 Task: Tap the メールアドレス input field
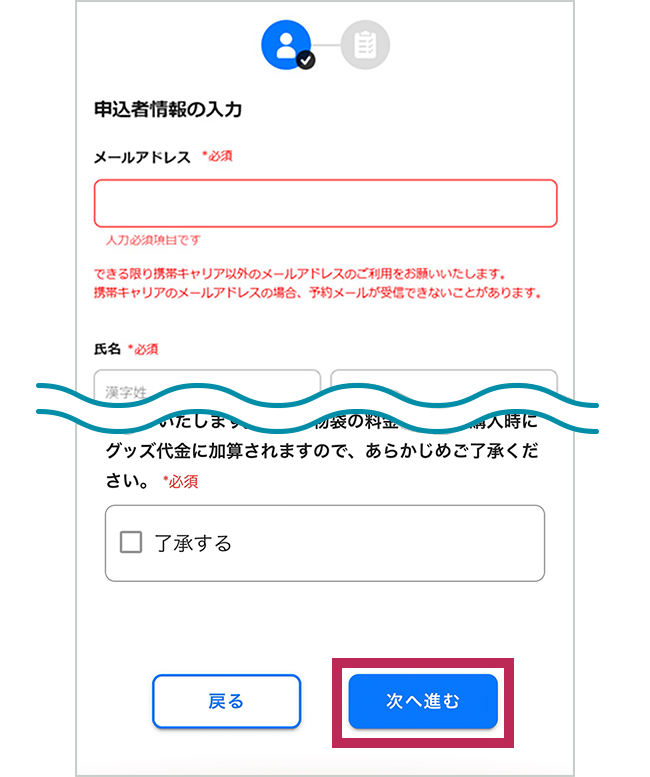coord(325,204)
